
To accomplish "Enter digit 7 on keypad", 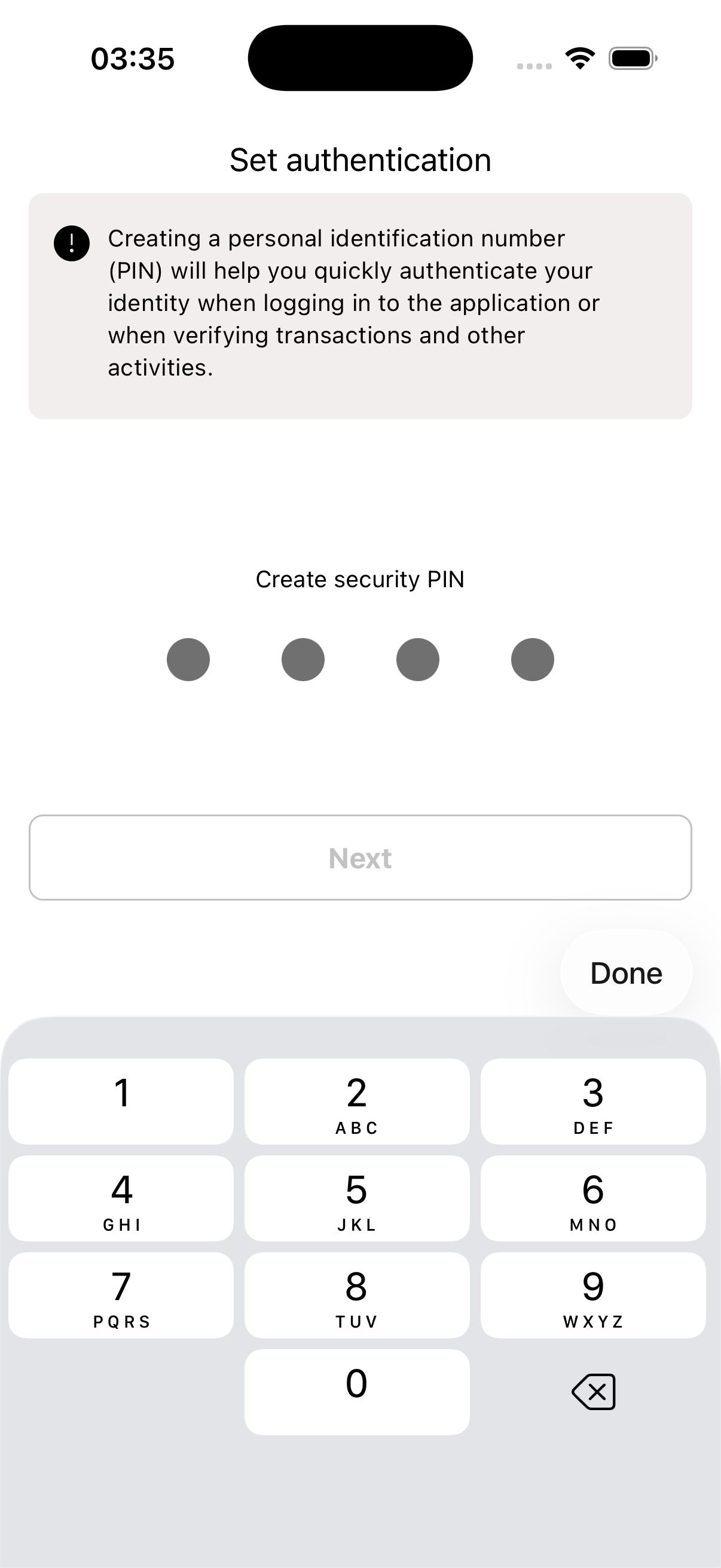I will pyautogui.click(x=121, y=1295).
